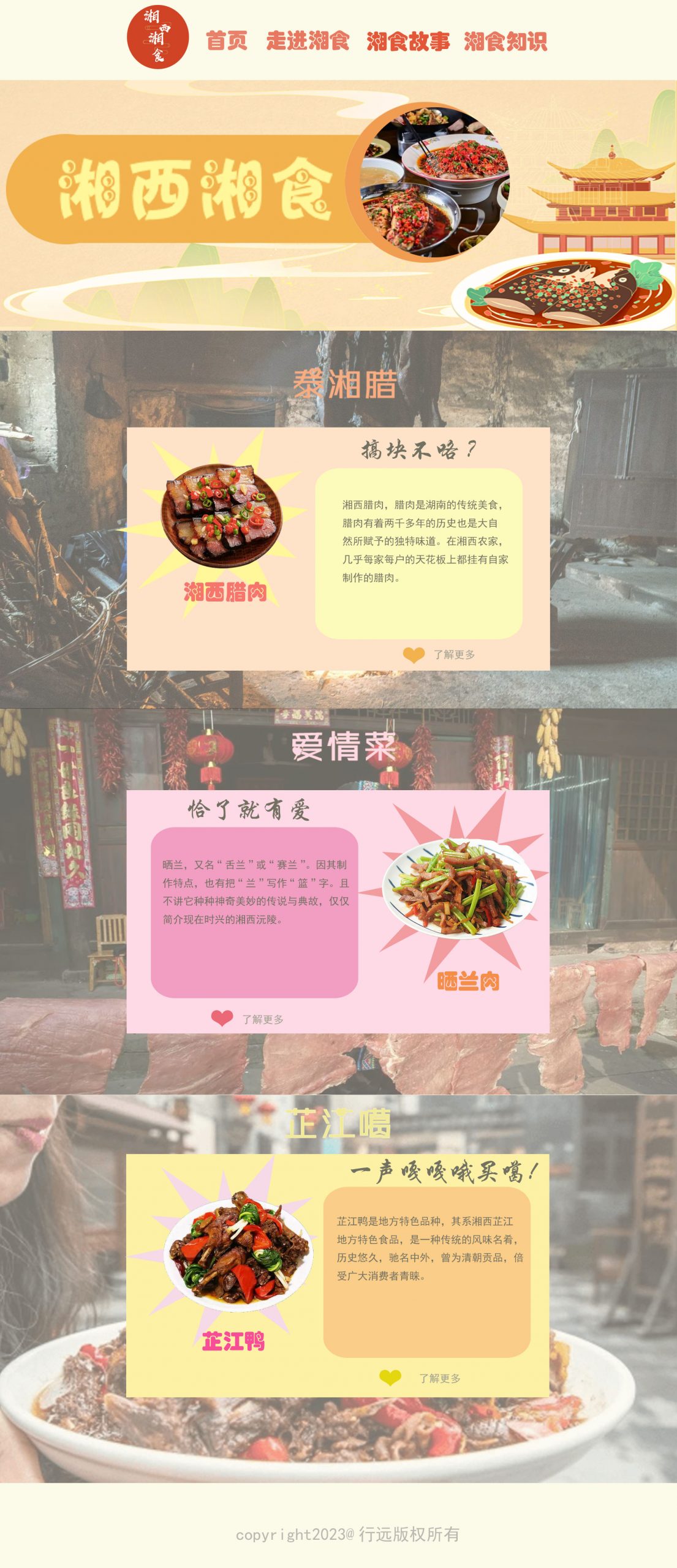Open the 走进湘食 section
This screenshot has width=677, height=1568.
[308, 41]
